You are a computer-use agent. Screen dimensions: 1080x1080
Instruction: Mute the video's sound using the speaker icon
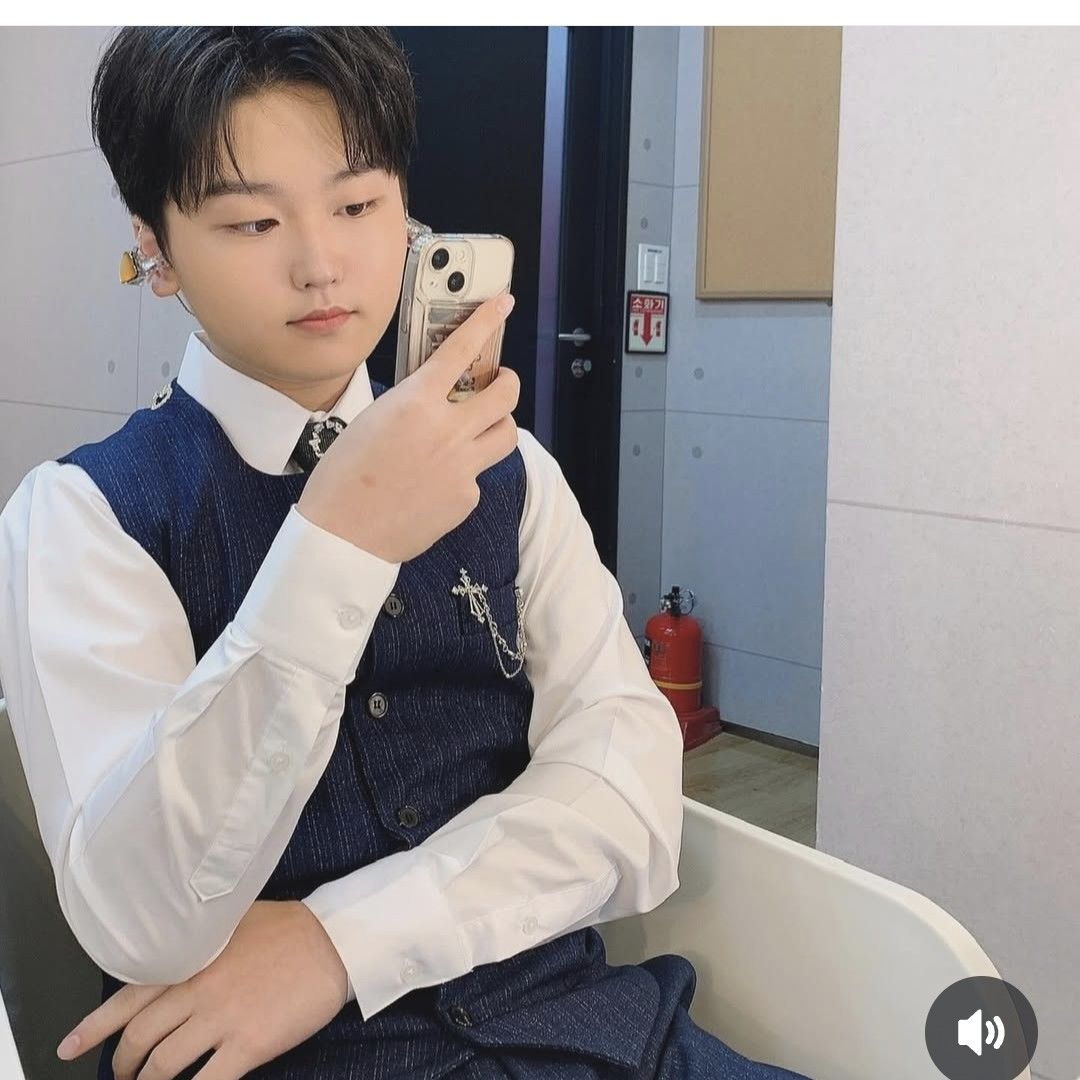[980, 1031]
